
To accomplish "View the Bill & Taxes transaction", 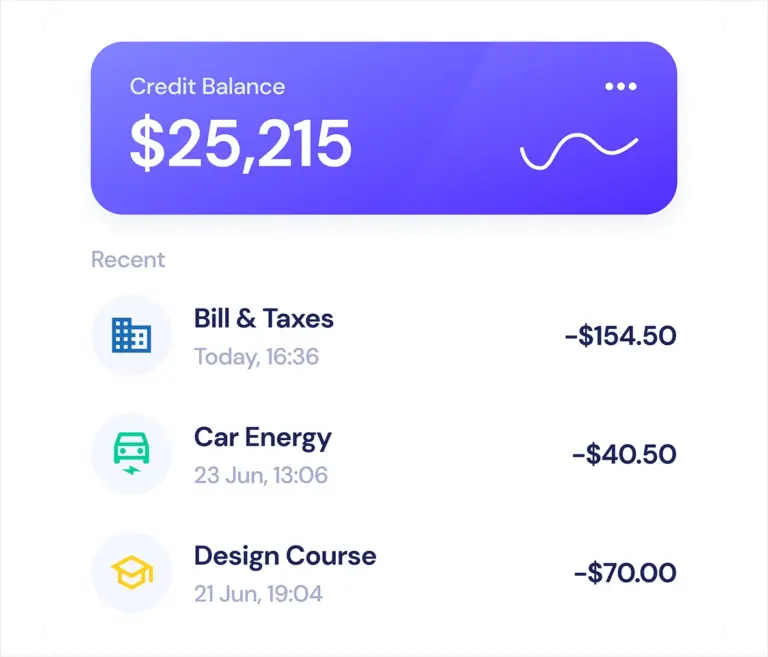I will 383,336.
